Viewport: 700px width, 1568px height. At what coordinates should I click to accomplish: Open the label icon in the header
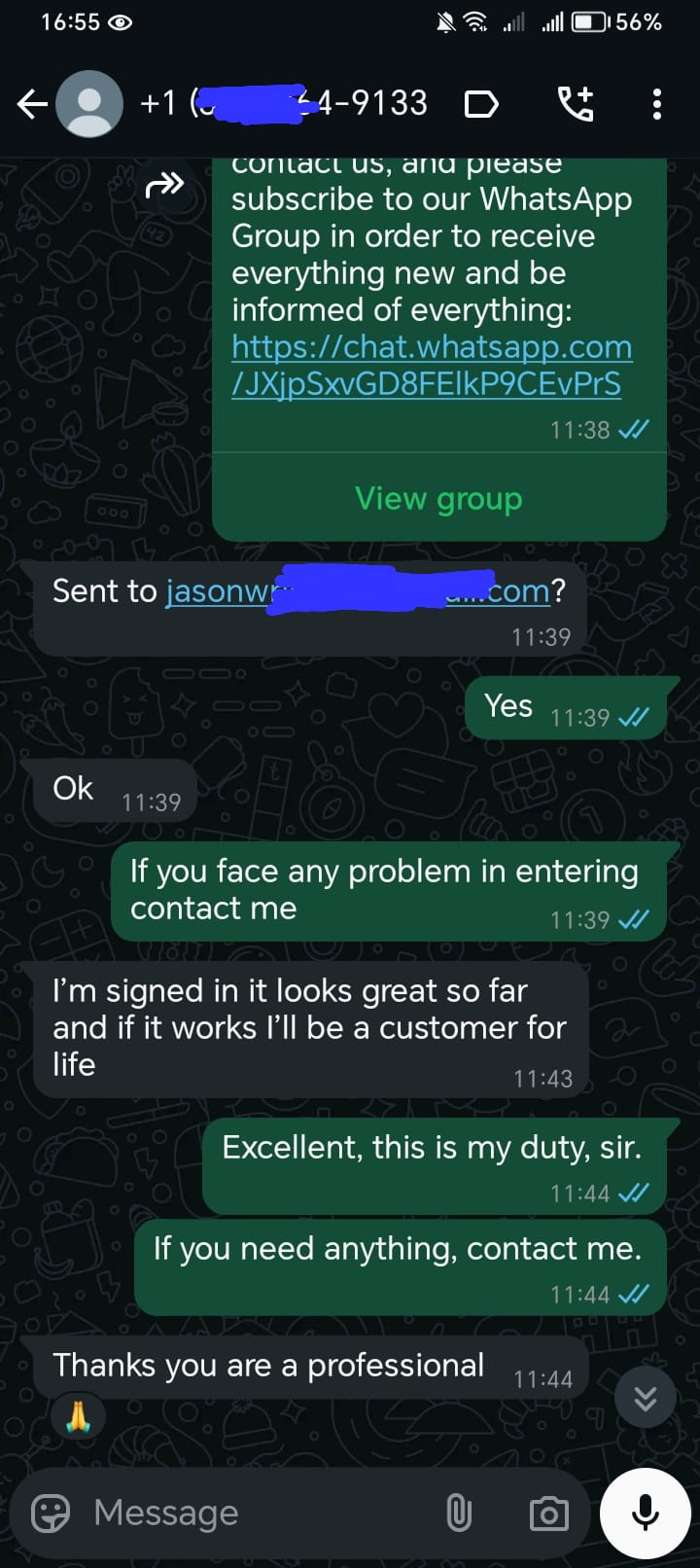pyautogui.click(x=481, y=103)
